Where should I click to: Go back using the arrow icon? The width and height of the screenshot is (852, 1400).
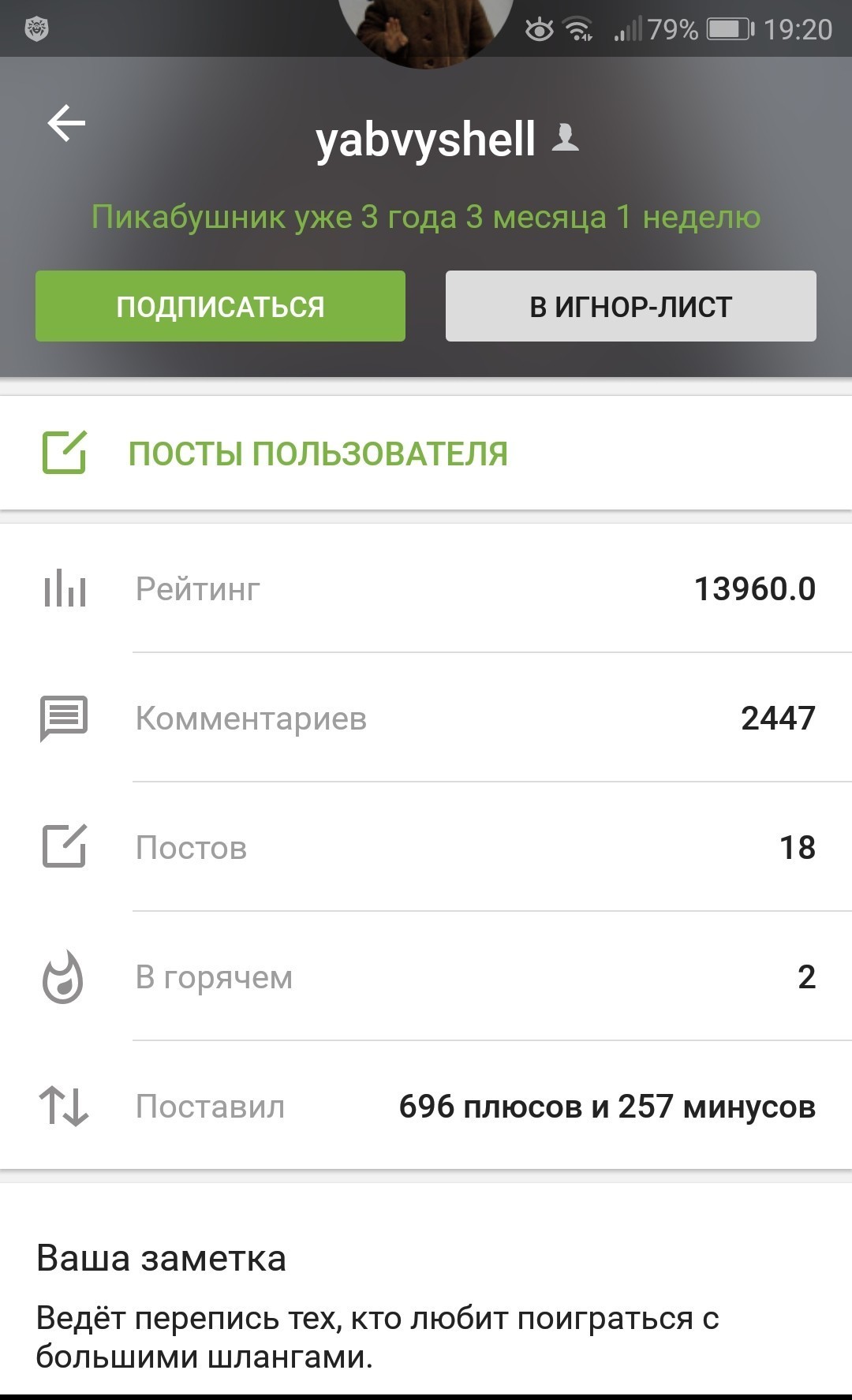click(66, 124)
